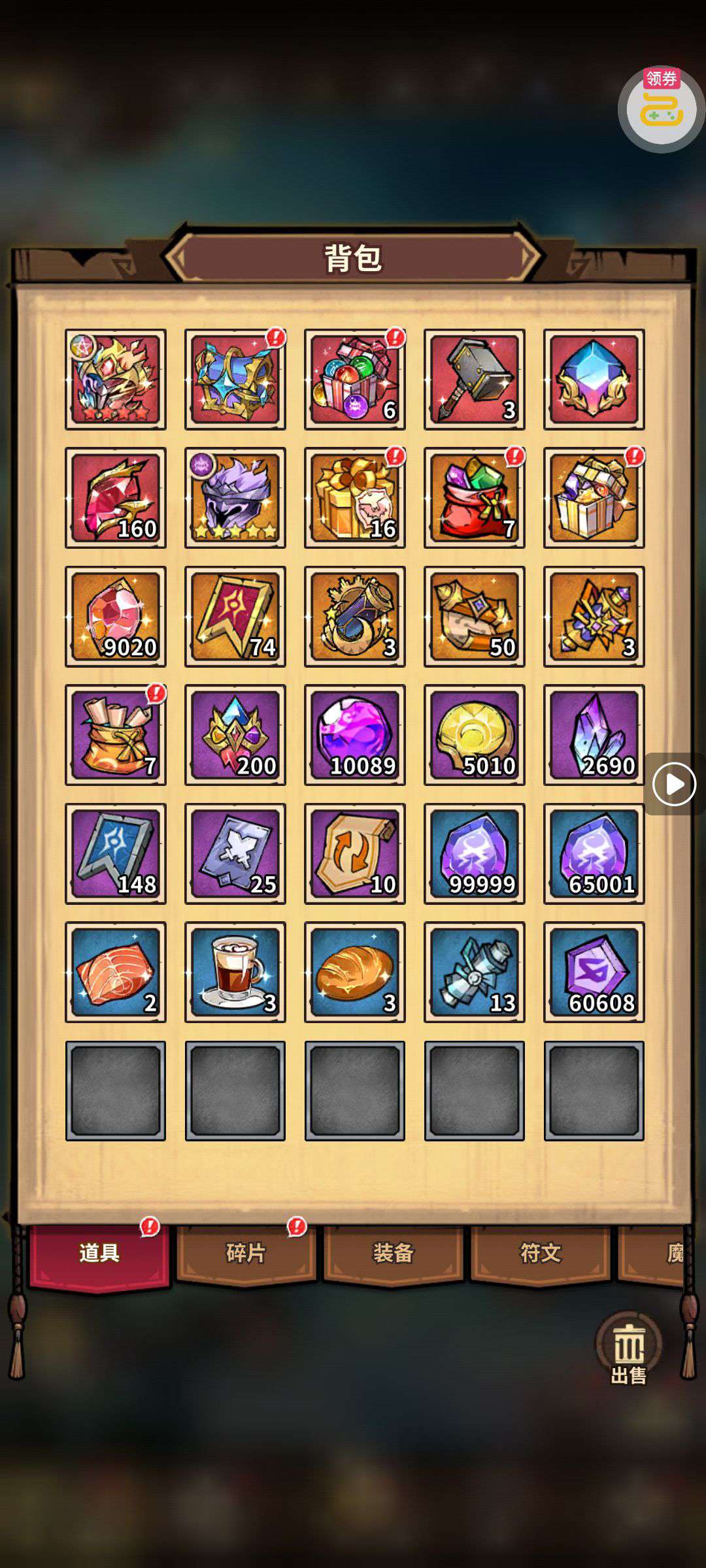The height and width of the screenshot is (1568, 706).
Task: Tap the 领券 coupon floating icon
Action: point(661,109)
